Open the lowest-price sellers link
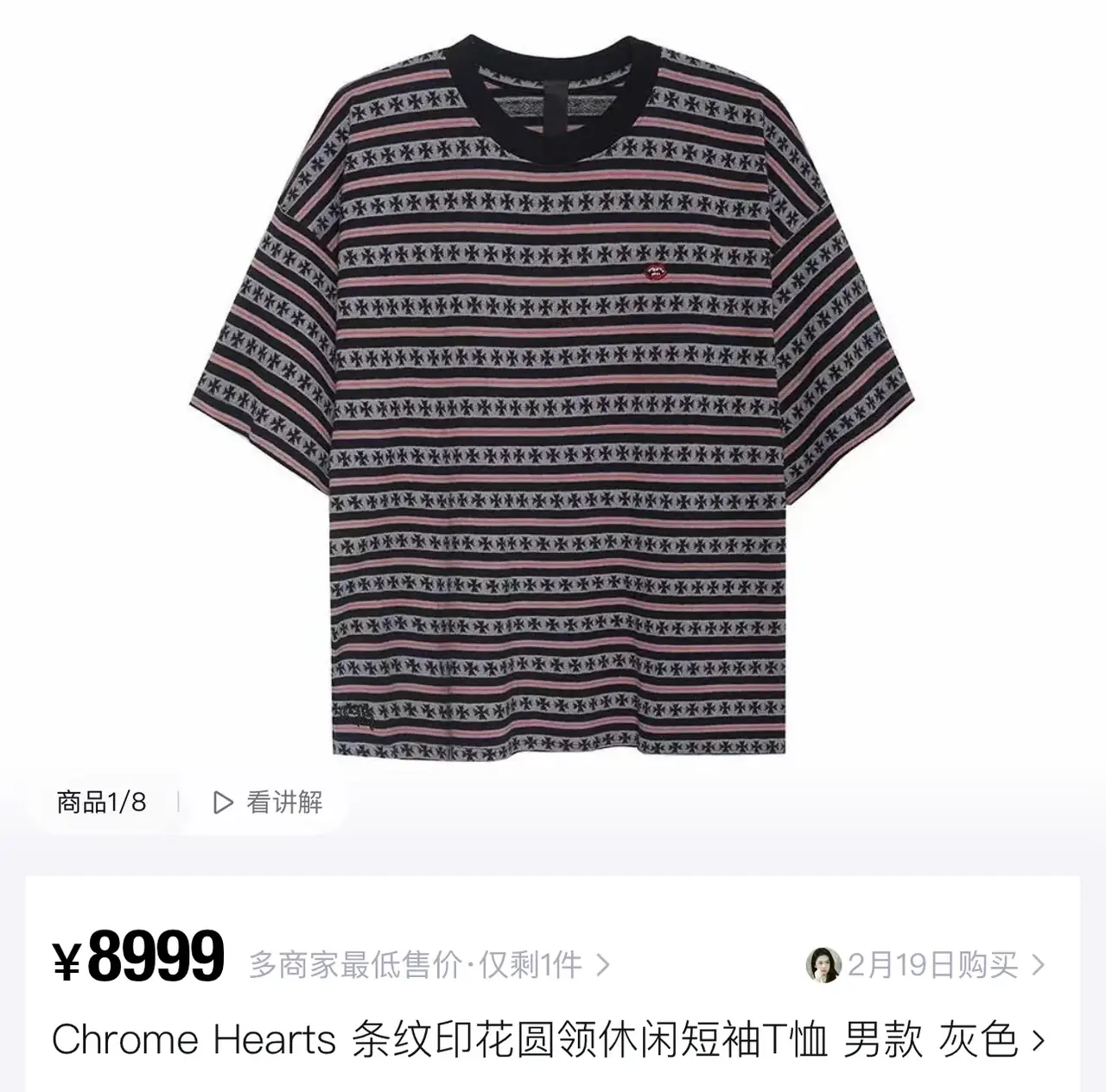 pyautogui.click(x=429, y=964)
